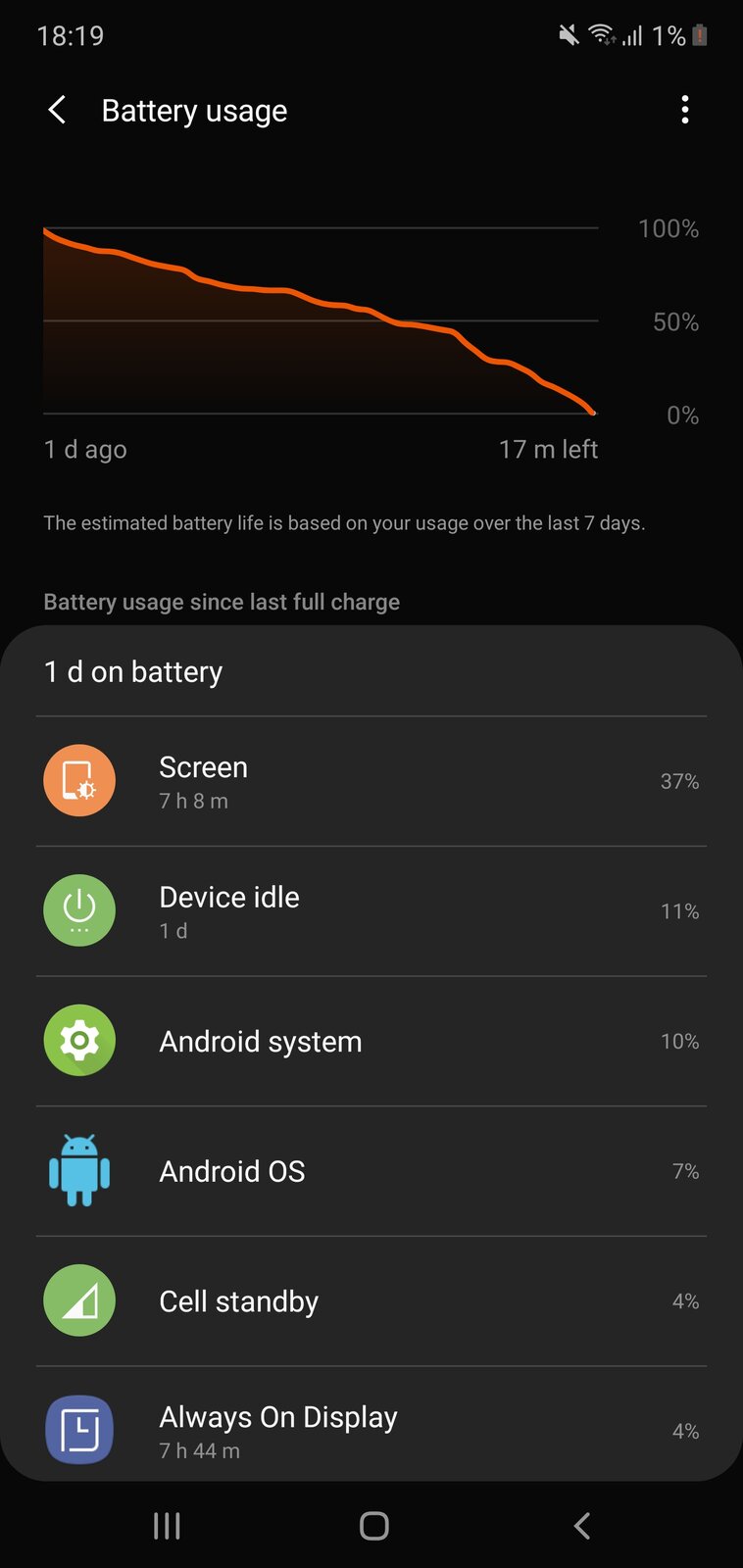Open Android system usage details
The height and width of the screenshot is (1568, 743).
coord(371,1041)
